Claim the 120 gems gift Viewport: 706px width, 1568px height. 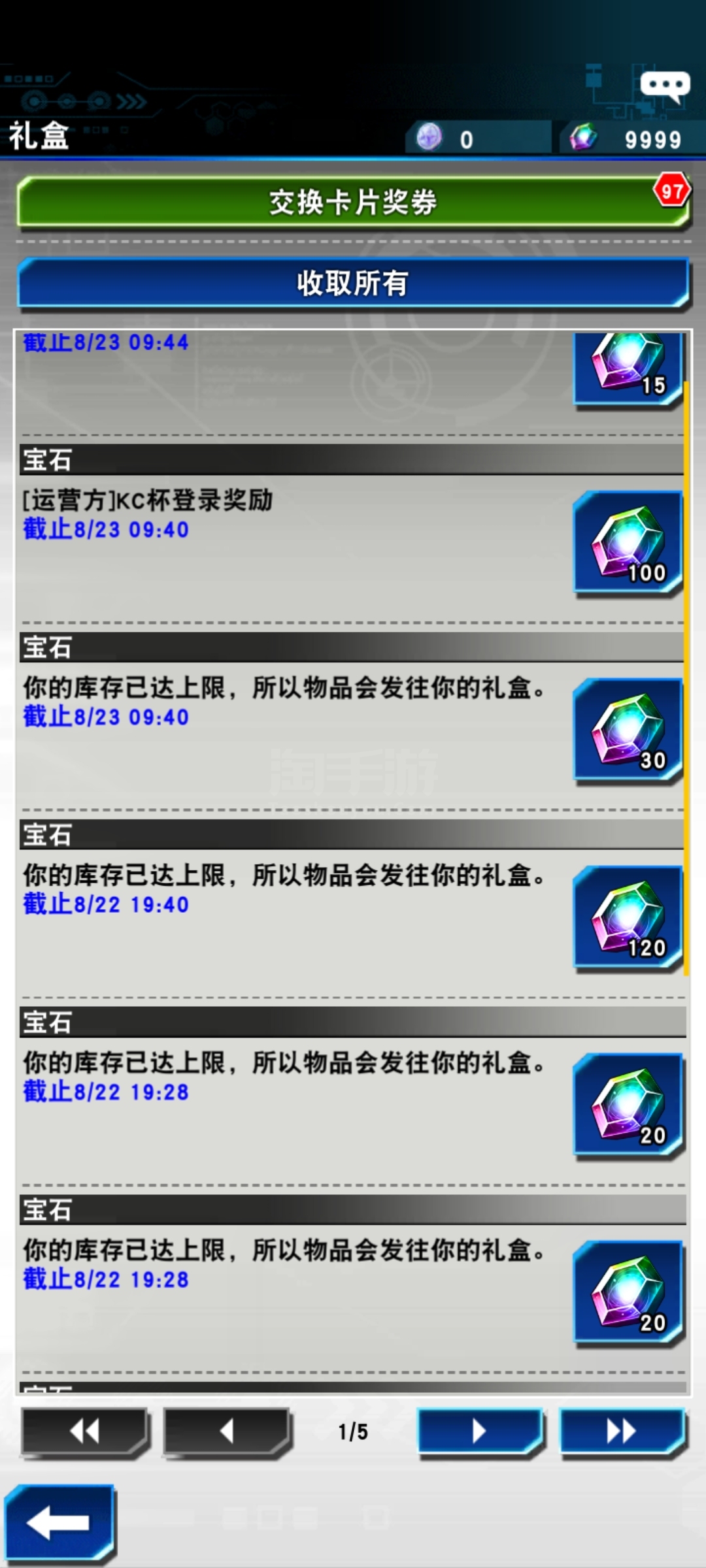click(x=628, y=919)
